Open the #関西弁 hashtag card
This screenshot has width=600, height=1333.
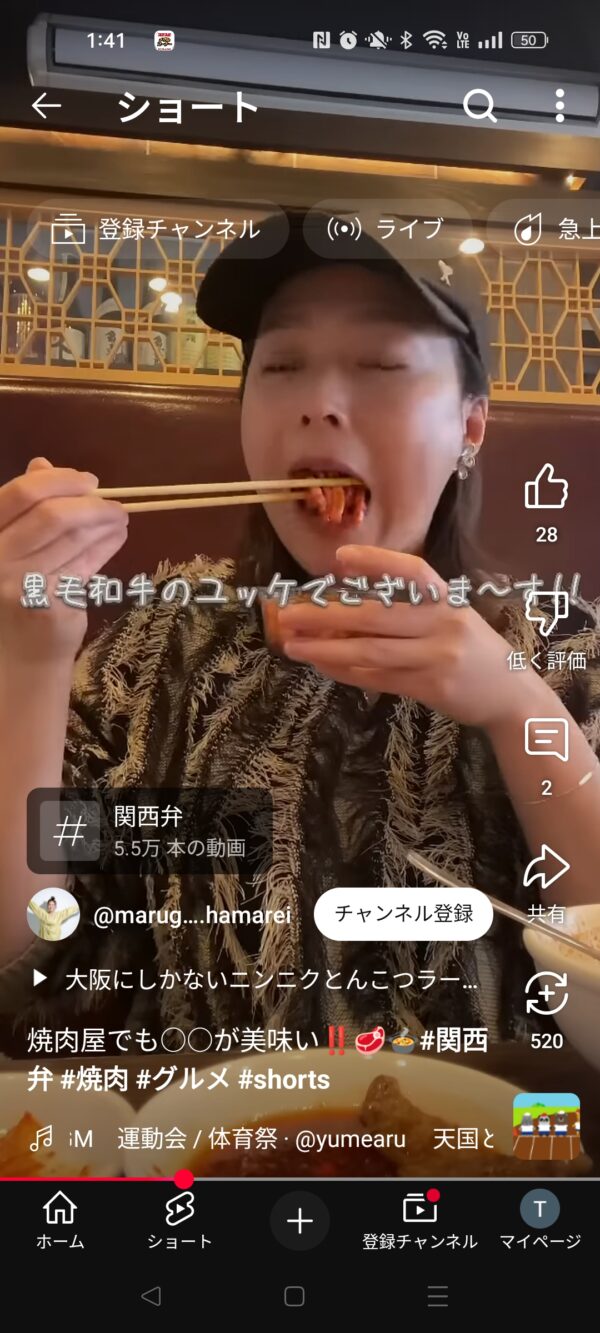[x=150, y=831]
